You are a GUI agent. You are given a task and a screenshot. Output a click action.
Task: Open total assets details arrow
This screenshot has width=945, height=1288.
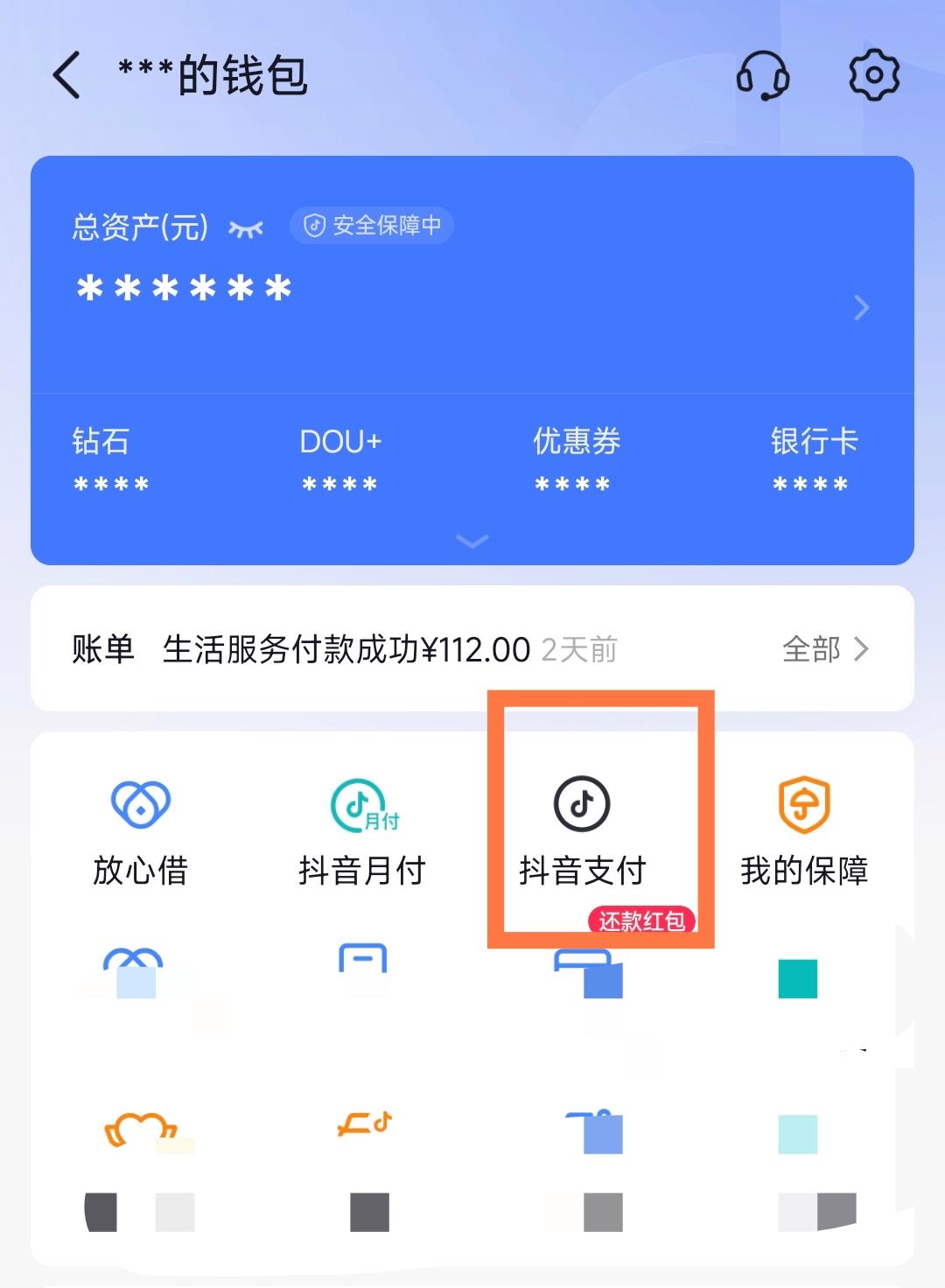[x=861, y=308]
